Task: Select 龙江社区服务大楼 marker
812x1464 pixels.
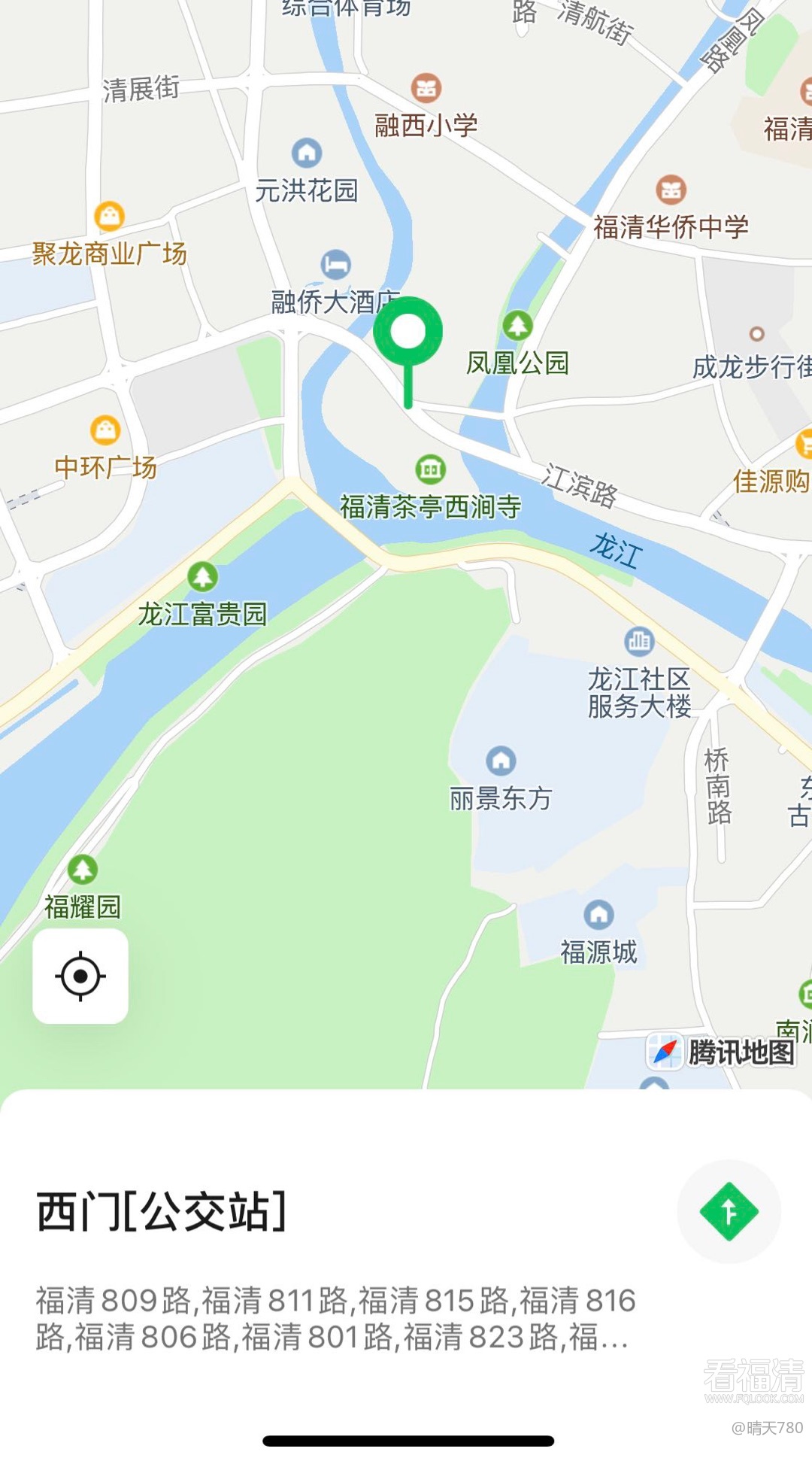Action: click(x=639, y=641)
